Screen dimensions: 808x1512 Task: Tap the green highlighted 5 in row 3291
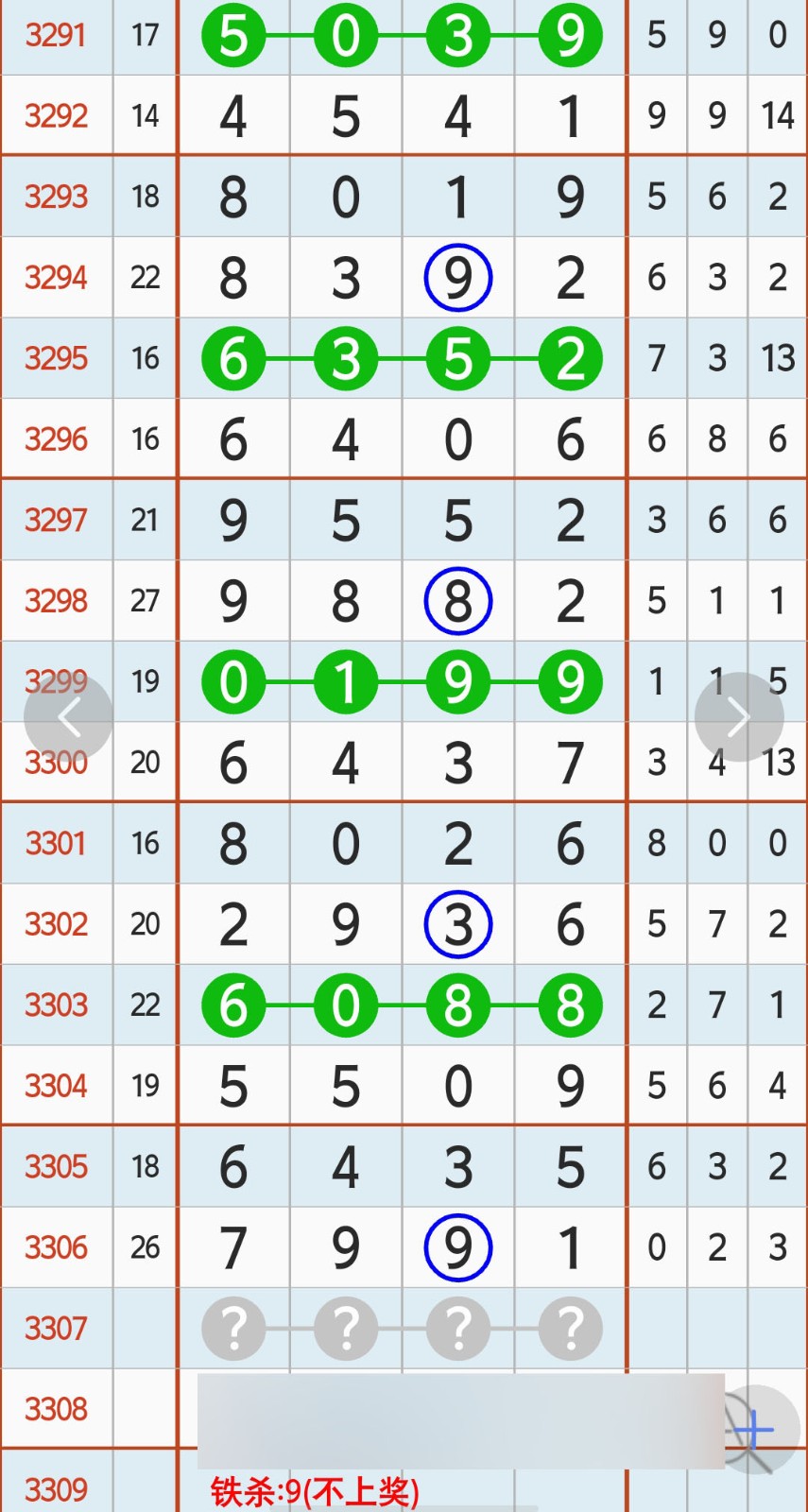(233, 36)
